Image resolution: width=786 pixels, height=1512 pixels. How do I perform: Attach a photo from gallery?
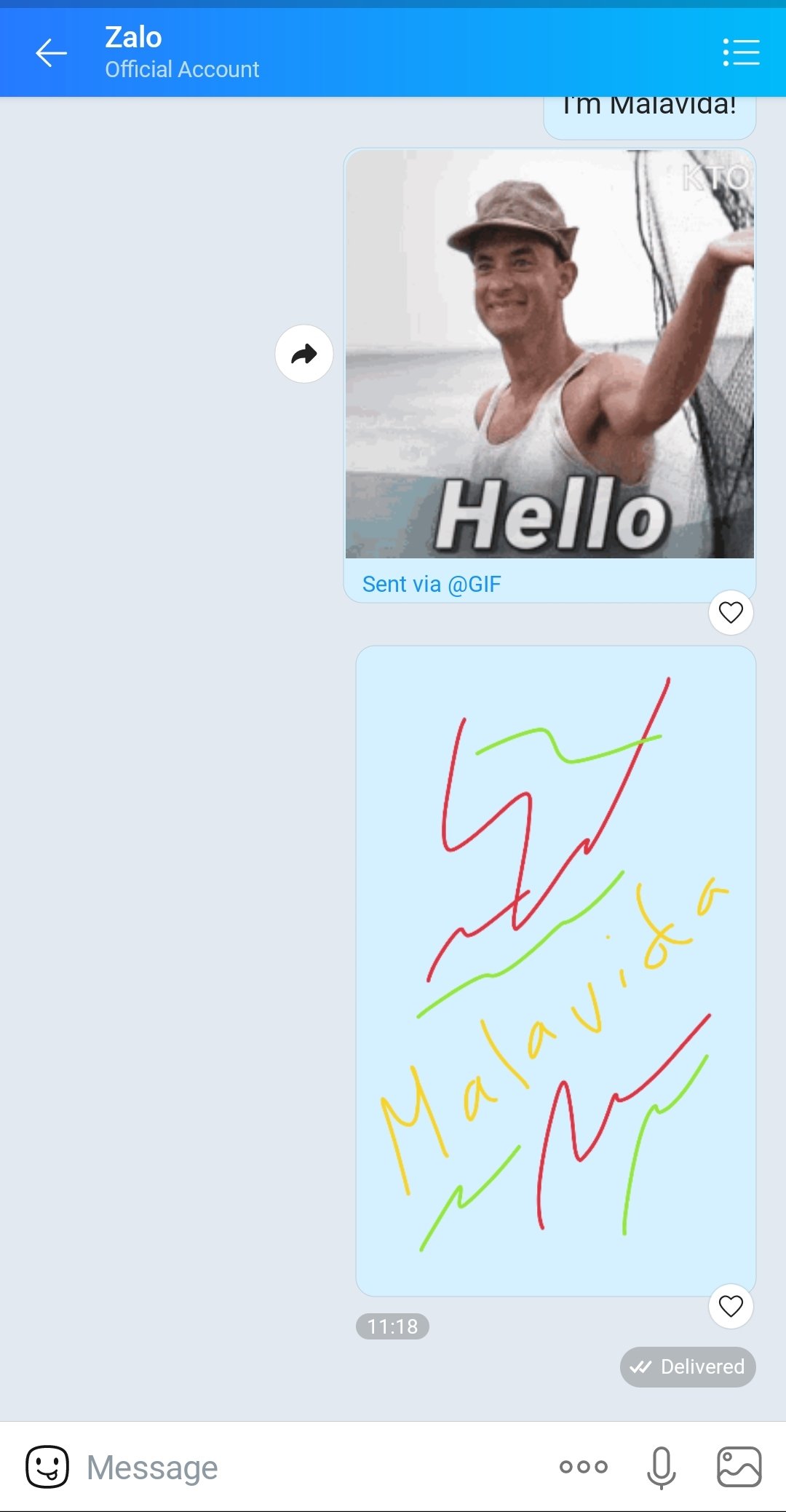(x=739, y=1467)
